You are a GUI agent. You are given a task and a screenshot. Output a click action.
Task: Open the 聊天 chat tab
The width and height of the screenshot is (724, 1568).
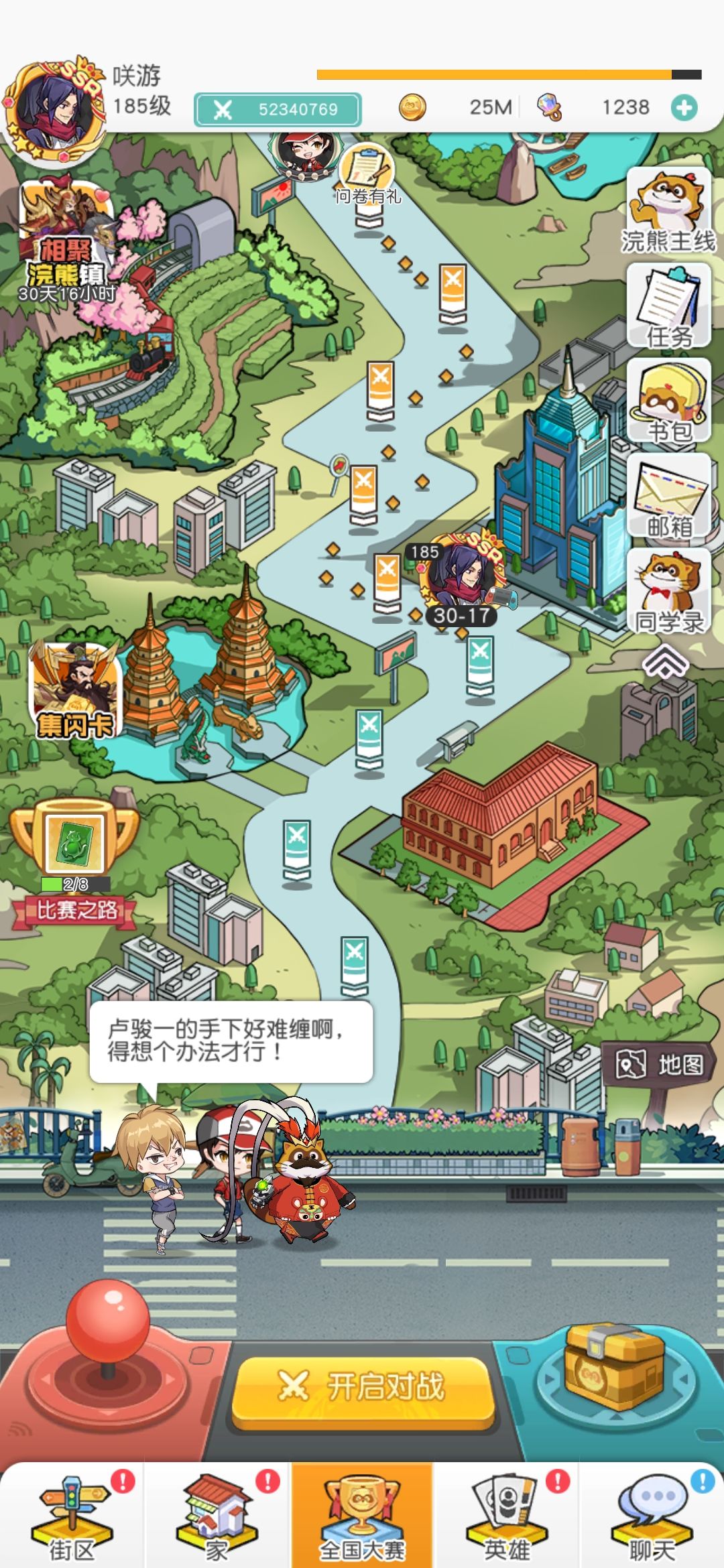(652, 1521)
